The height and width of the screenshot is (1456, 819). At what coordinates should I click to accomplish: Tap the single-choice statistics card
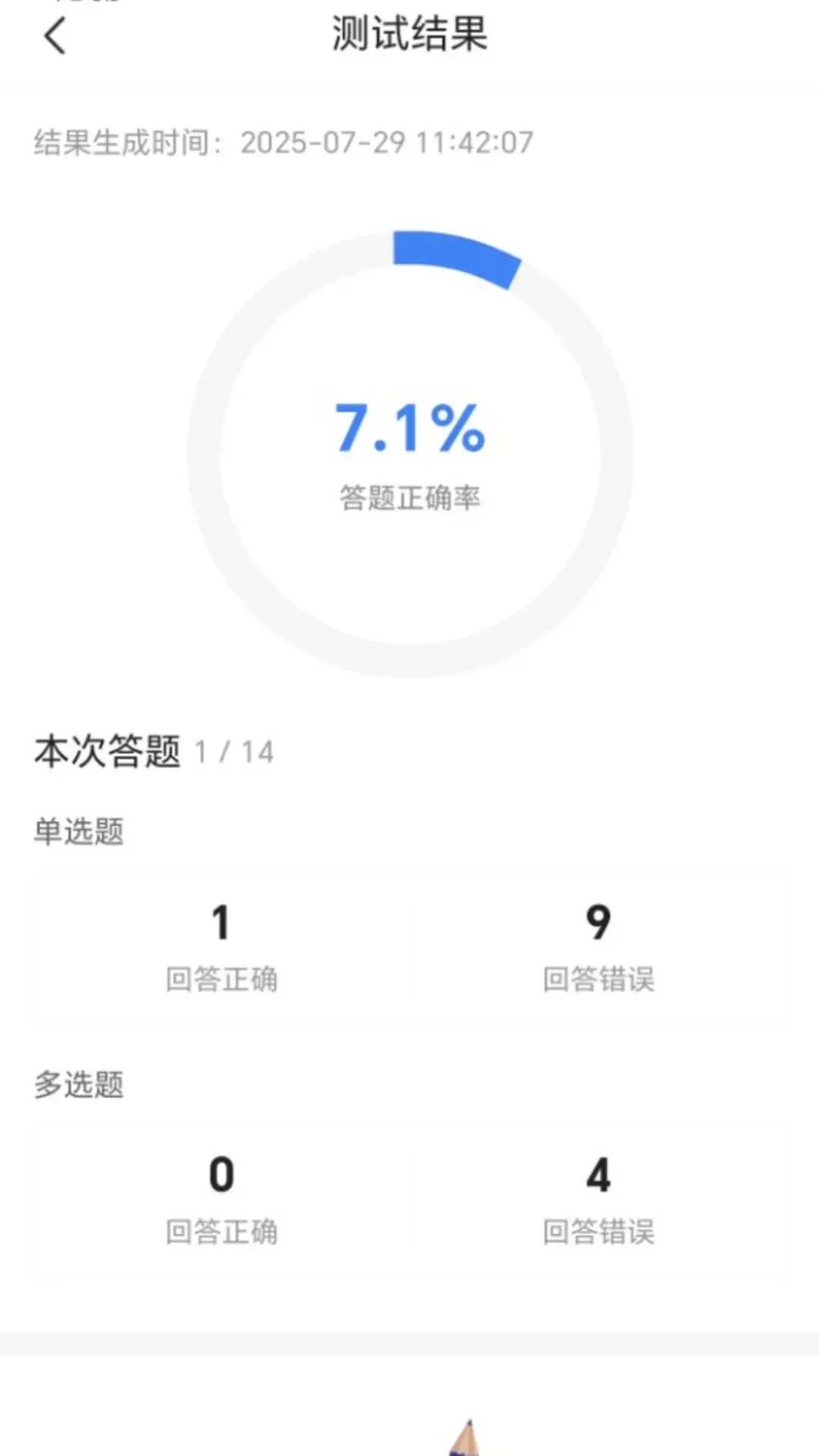(x=409, y=949)
